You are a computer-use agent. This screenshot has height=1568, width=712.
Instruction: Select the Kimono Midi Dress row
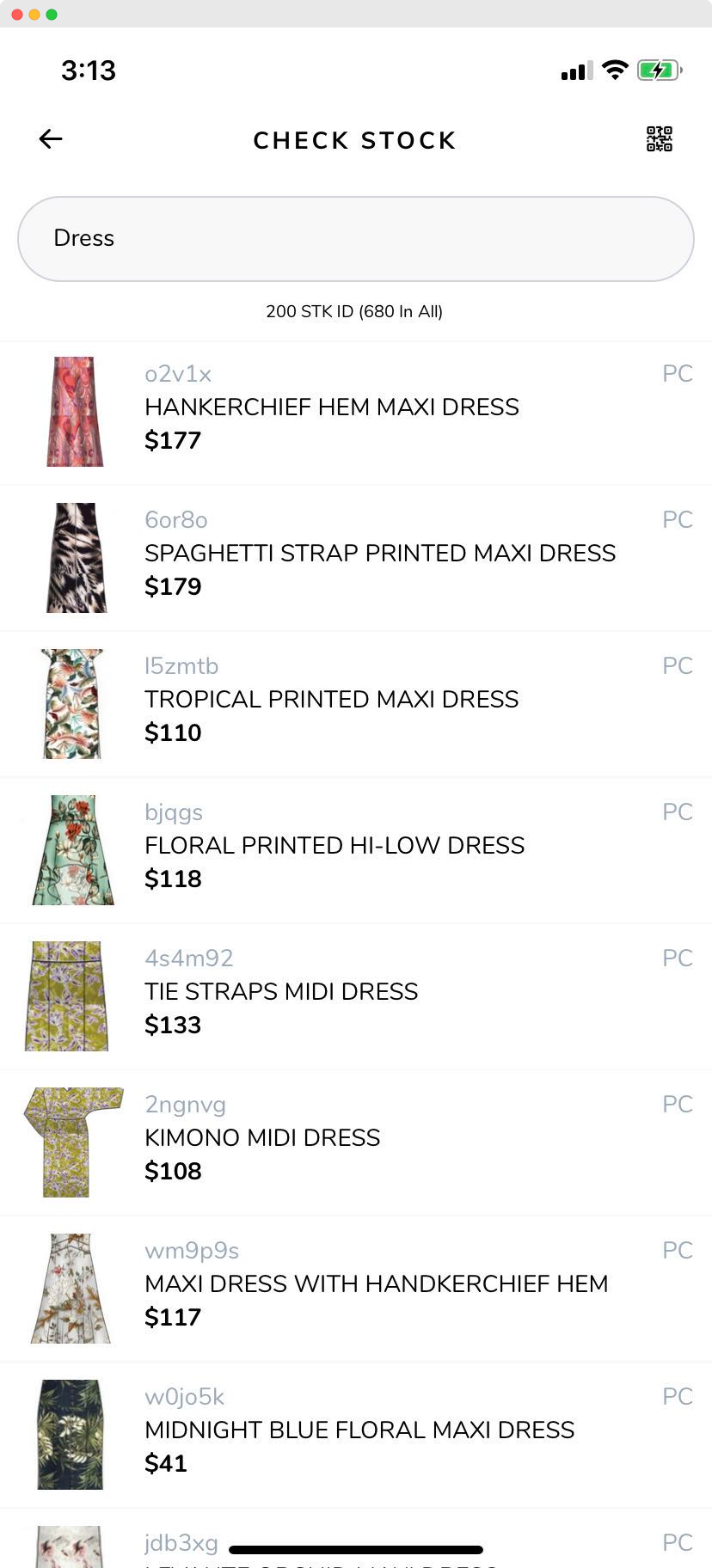tap(262, 1138)
